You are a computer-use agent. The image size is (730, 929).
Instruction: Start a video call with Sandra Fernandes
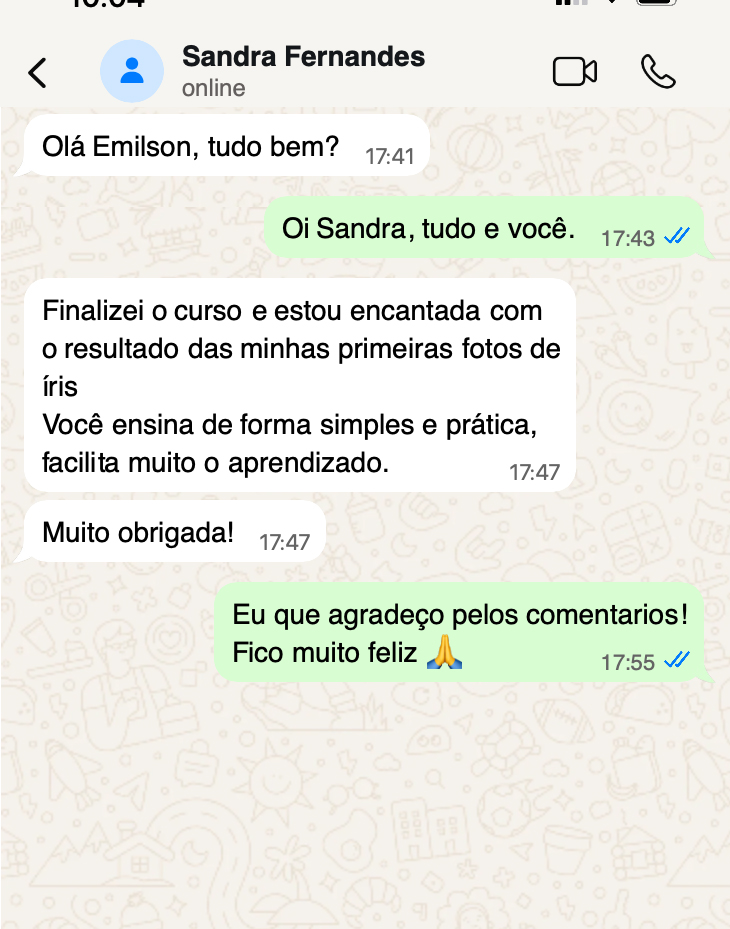tap(575, 72)
